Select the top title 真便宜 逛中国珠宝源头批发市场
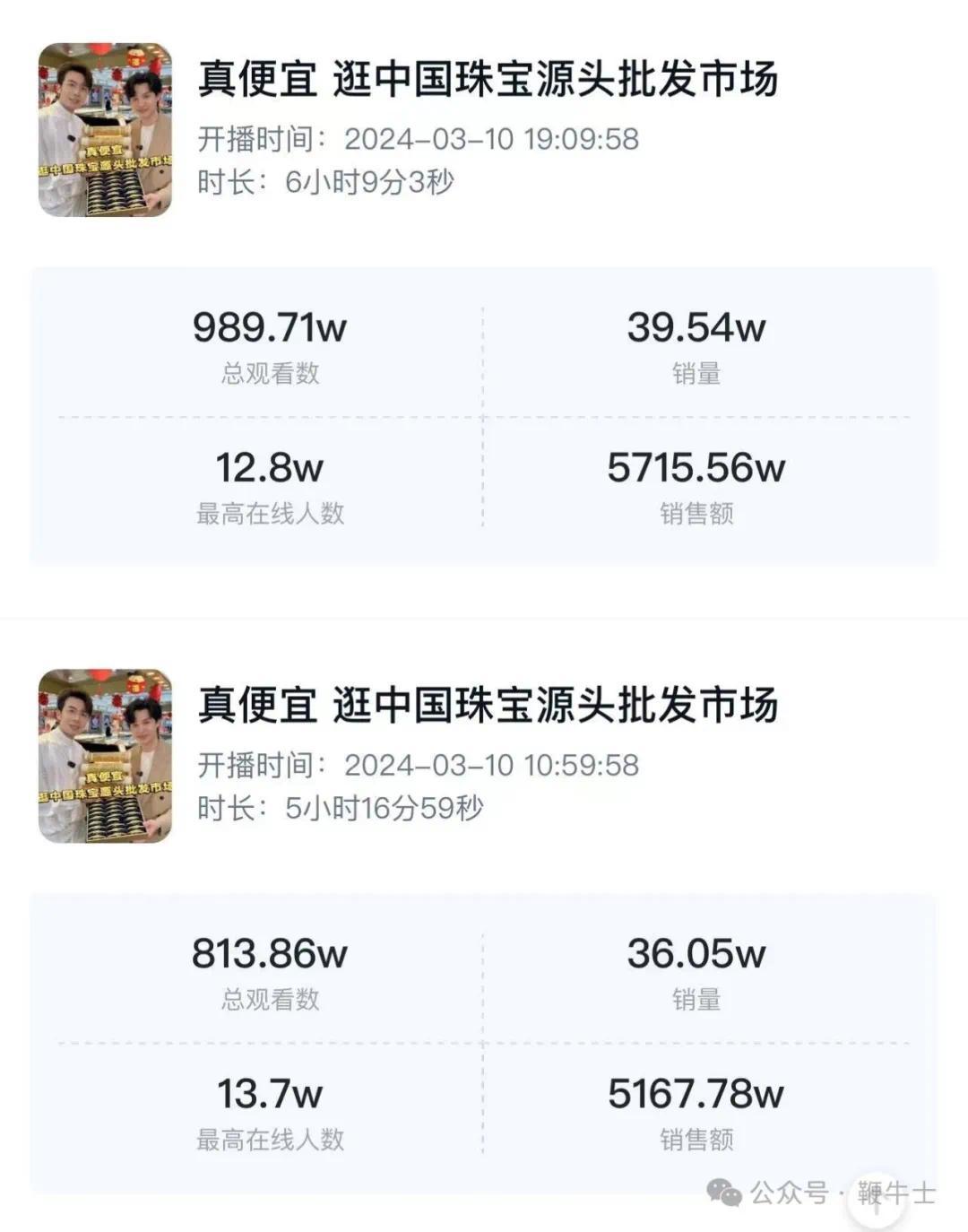968x1232 pixels. (489, 79)
